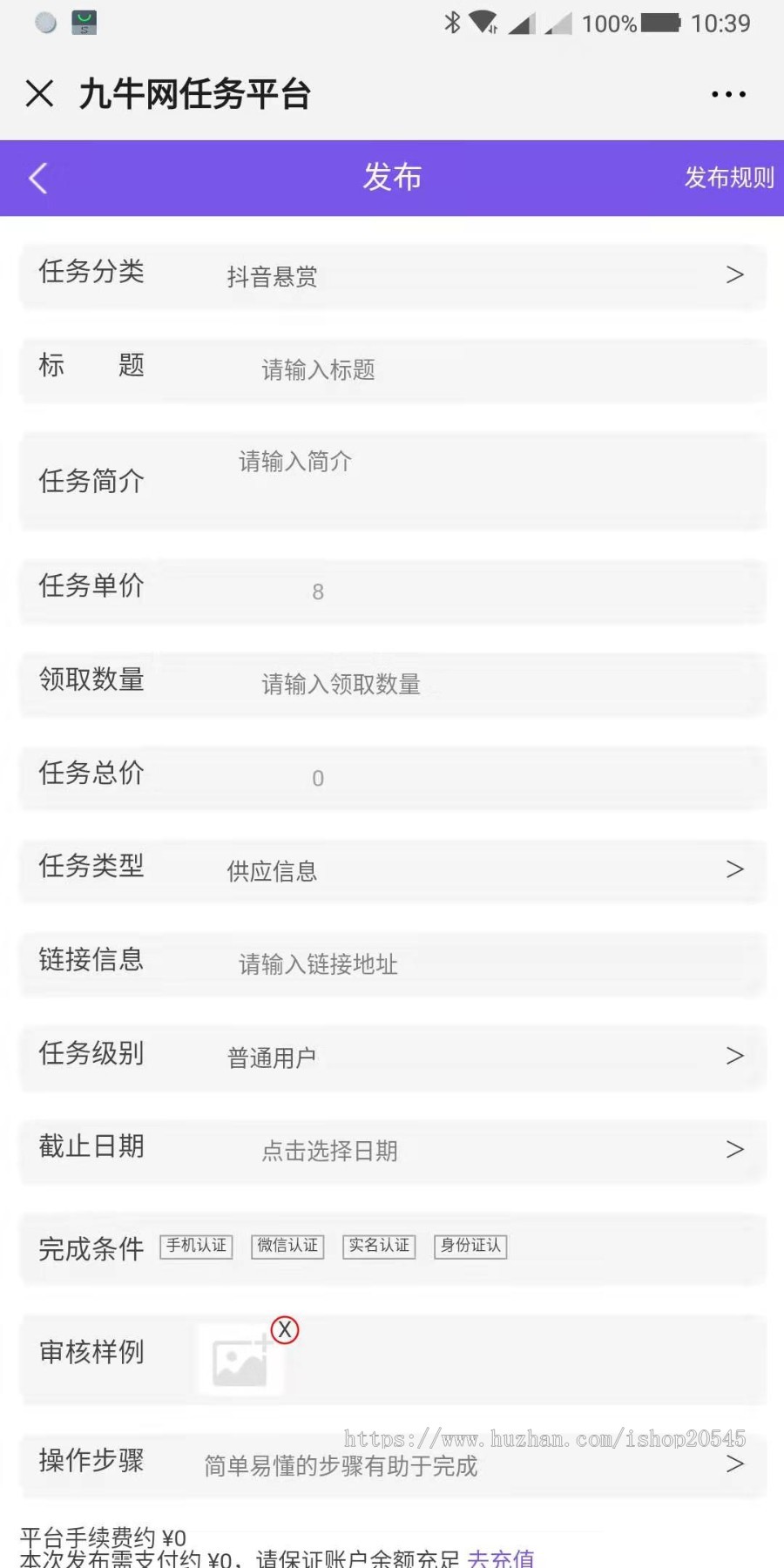
Task: Remove the sample image with the red X
Action: tap(285, 1329)
